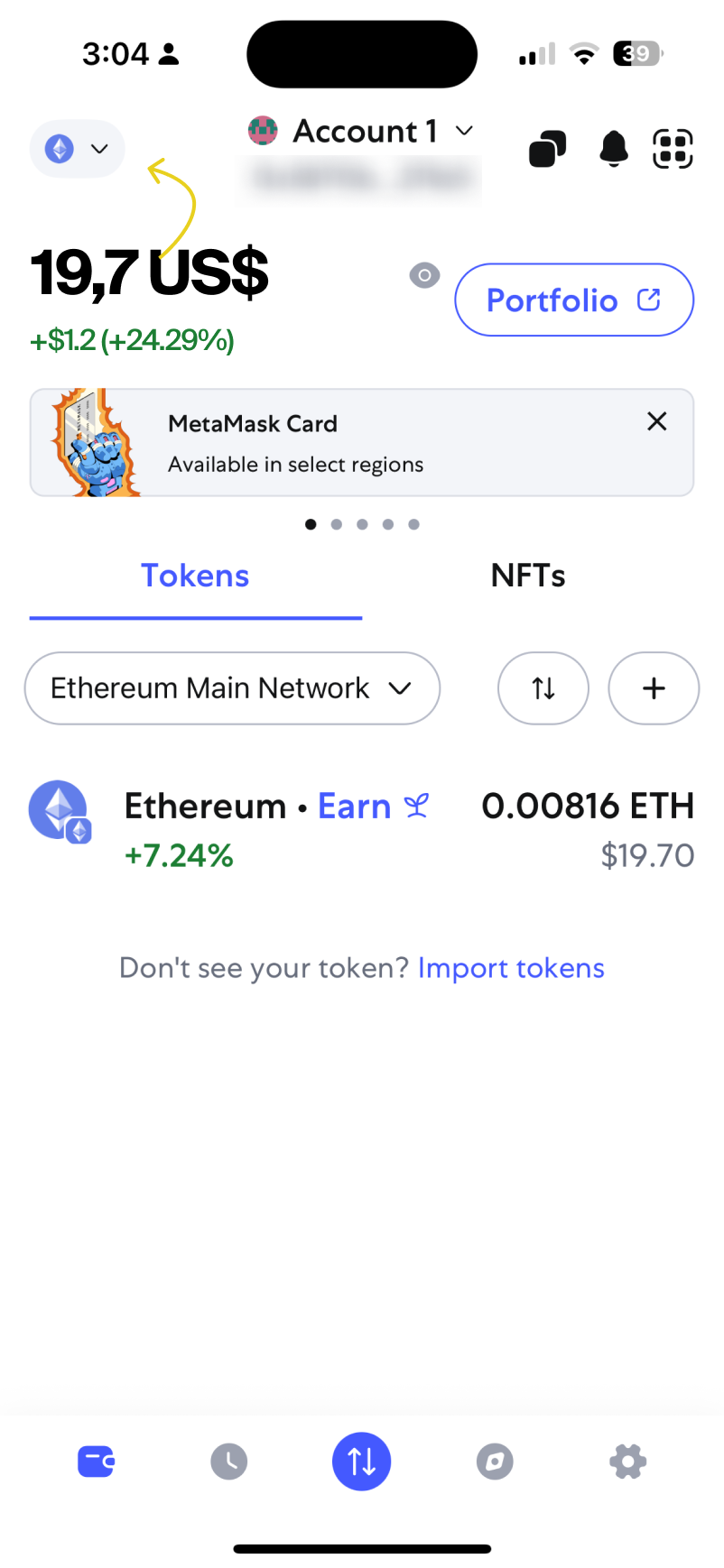Open the Settings gear tab
Screen dimensions: 724x1568
628,1462
